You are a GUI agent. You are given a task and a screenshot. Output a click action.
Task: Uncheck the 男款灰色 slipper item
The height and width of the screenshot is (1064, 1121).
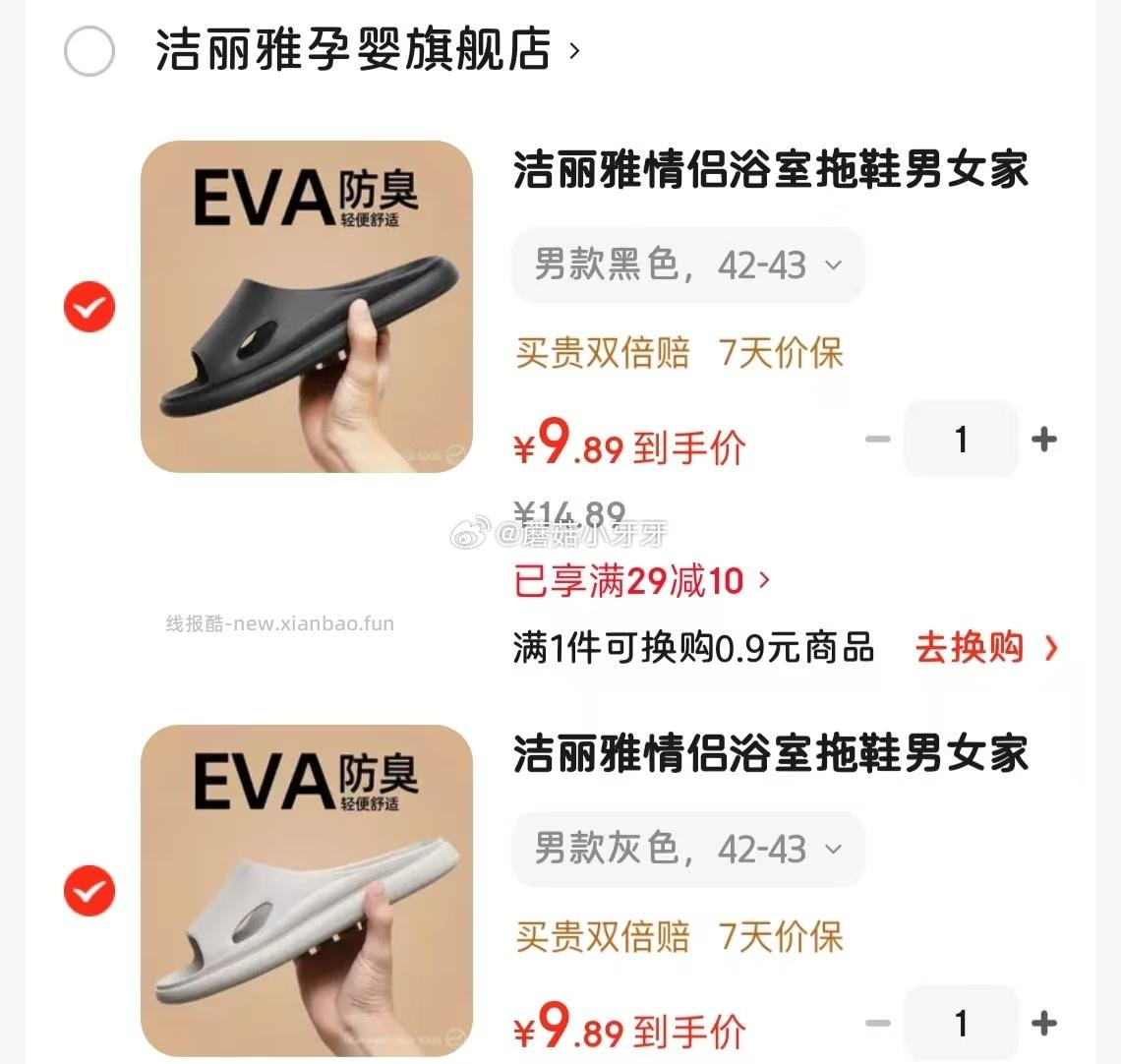click(89, 891)
